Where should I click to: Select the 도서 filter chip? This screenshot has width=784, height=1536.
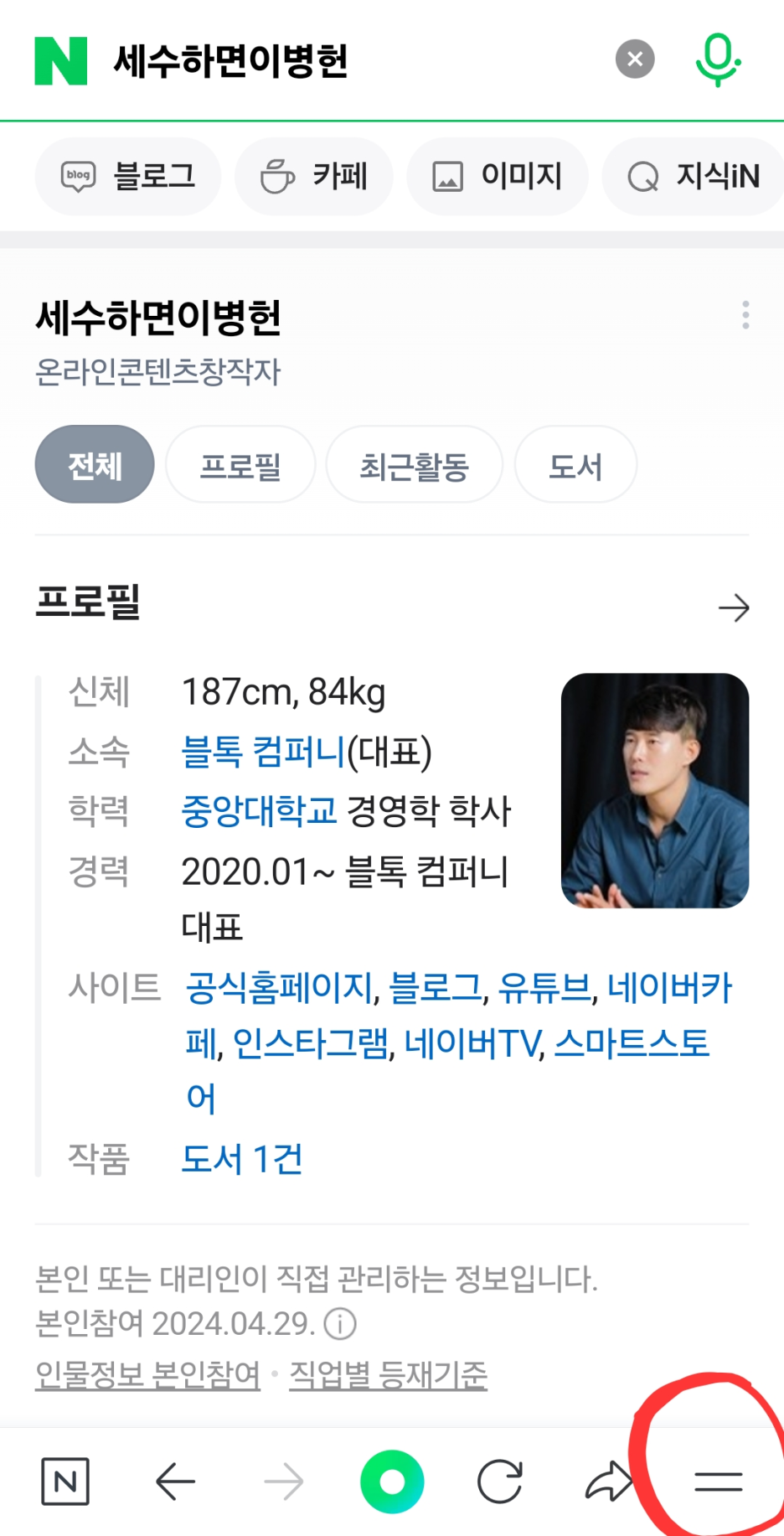575,464
